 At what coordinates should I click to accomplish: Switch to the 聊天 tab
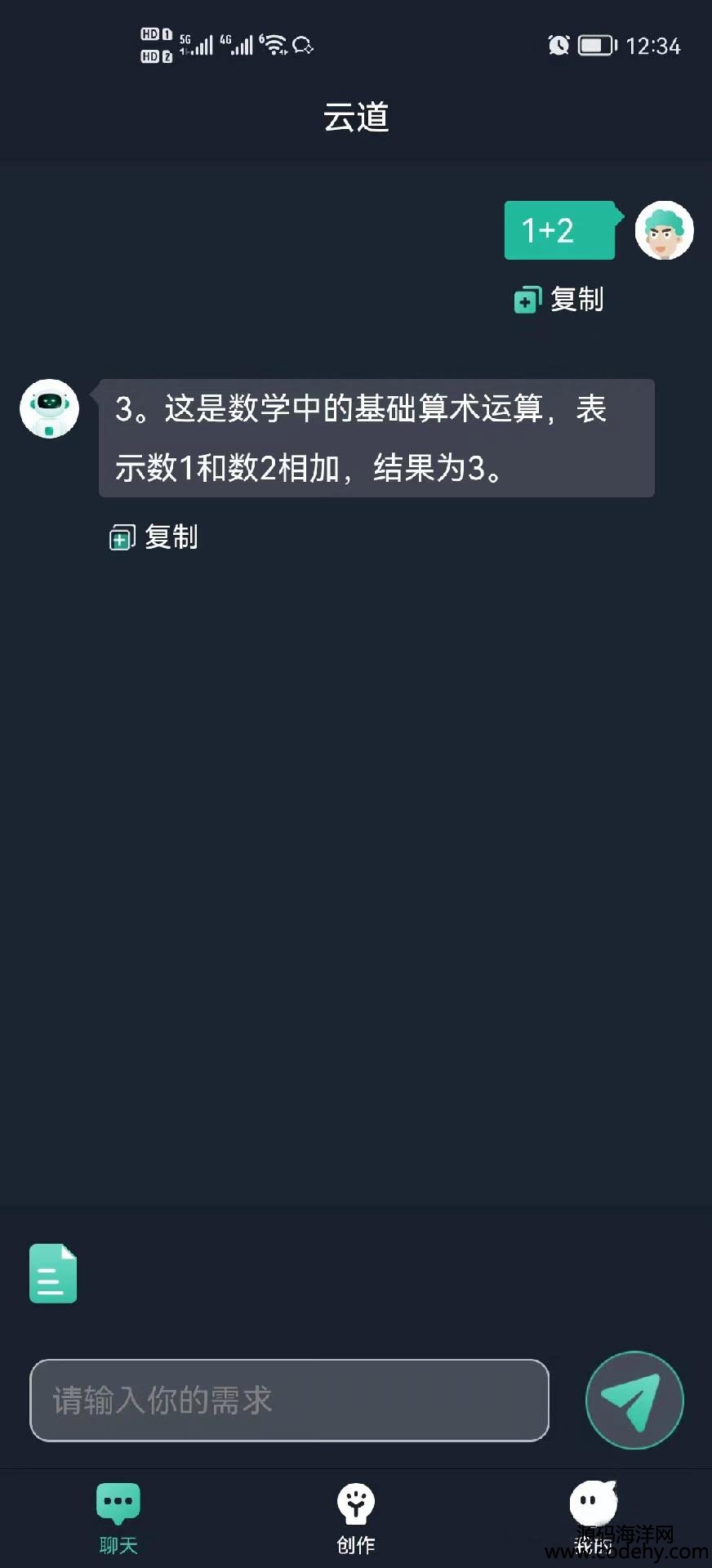pyautogui.click(x=118, y=1517)
